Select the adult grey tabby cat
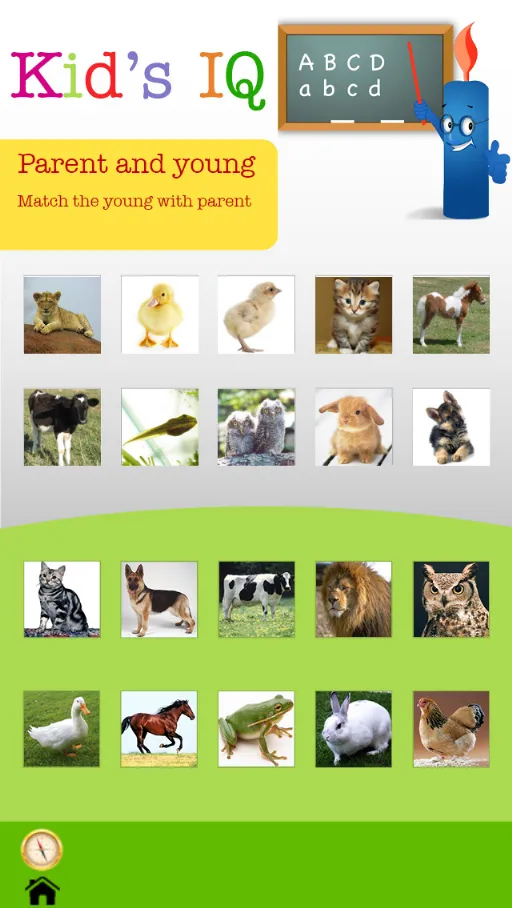Viewport: 512px width, 908px height. (x=62, y=599)
